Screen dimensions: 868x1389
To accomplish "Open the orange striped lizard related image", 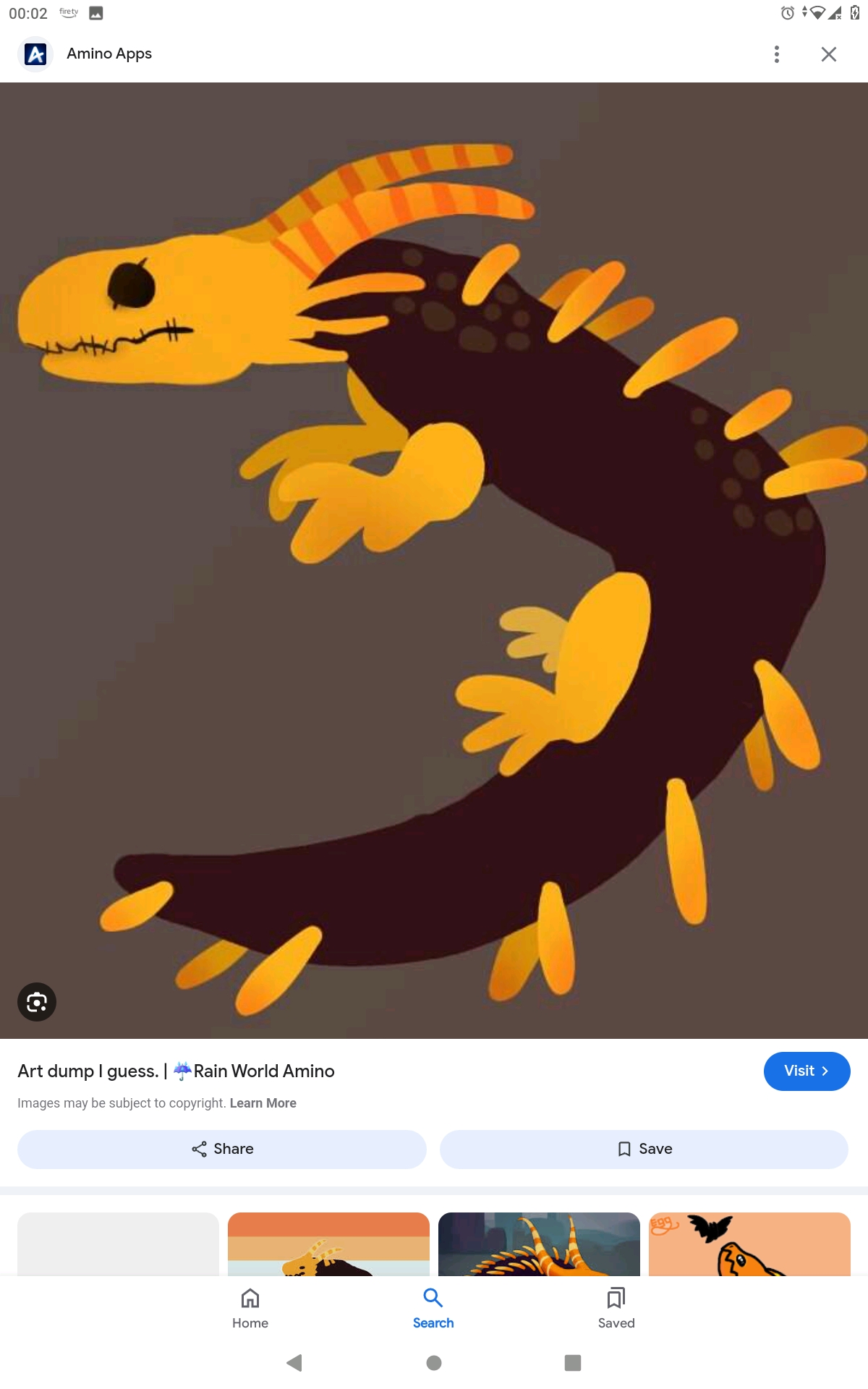I will click(328, 1244).
